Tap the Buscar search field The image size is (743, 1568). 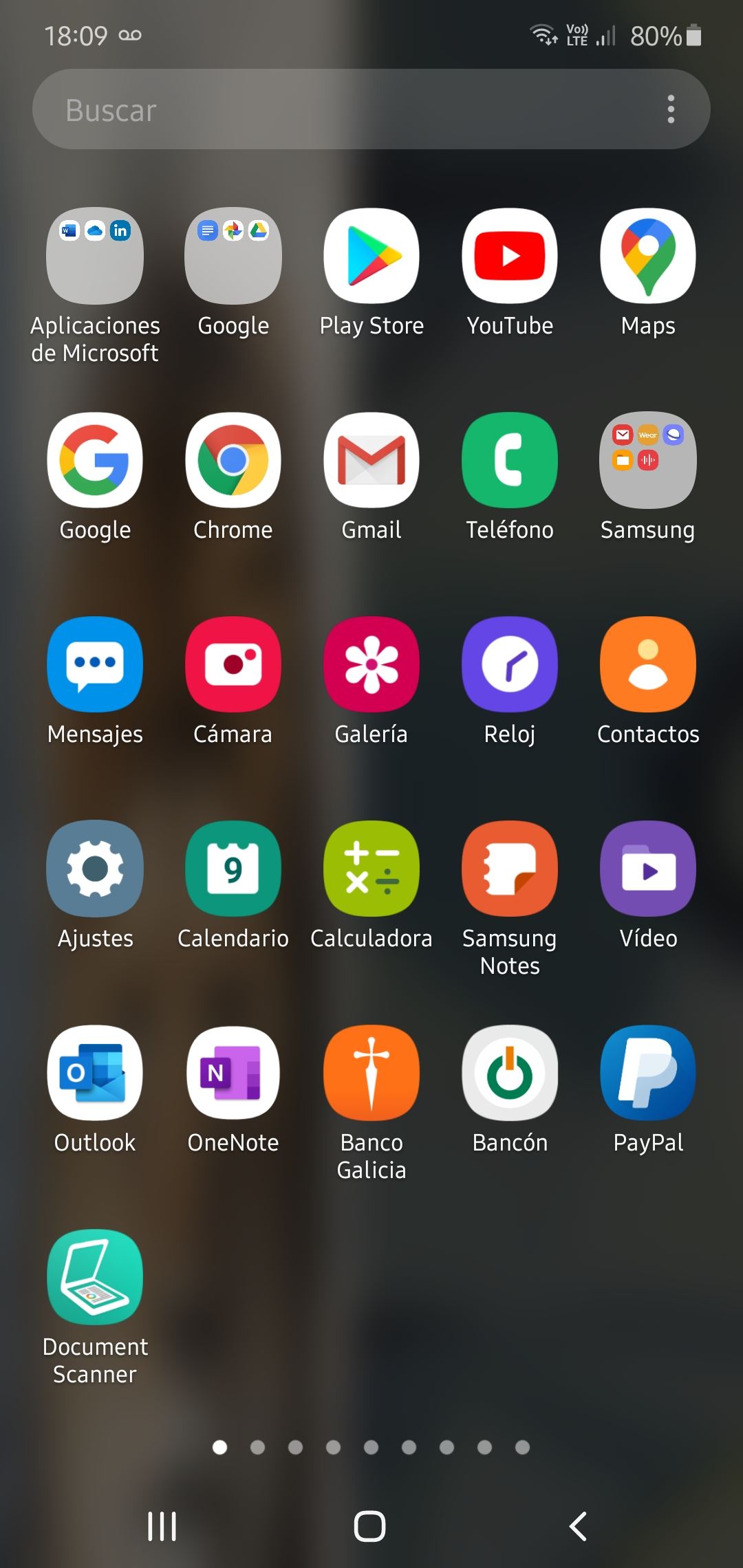[x=344, y=109]
